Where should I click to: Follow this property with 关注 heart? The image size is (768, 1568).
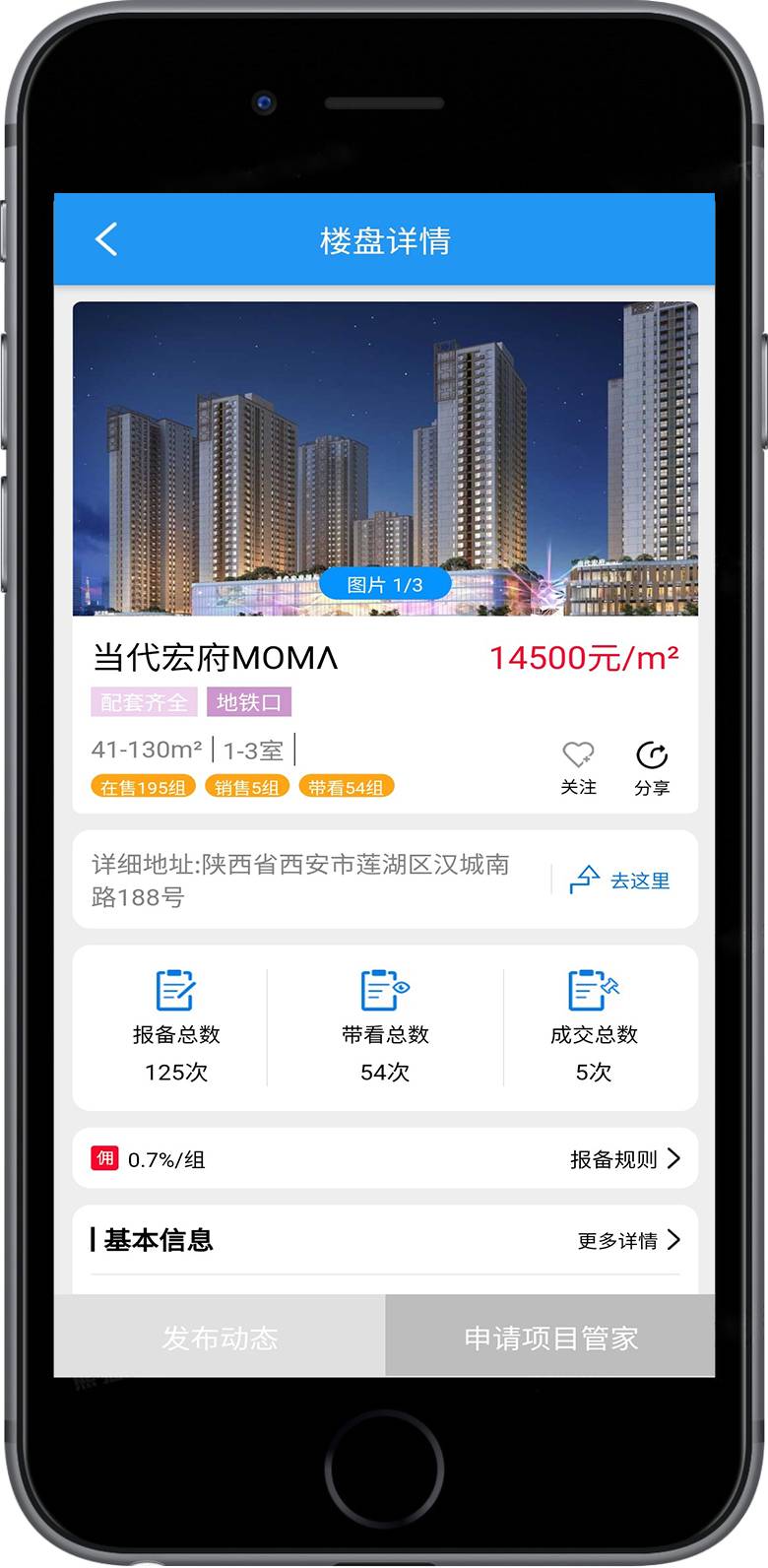tap(578, 767)
